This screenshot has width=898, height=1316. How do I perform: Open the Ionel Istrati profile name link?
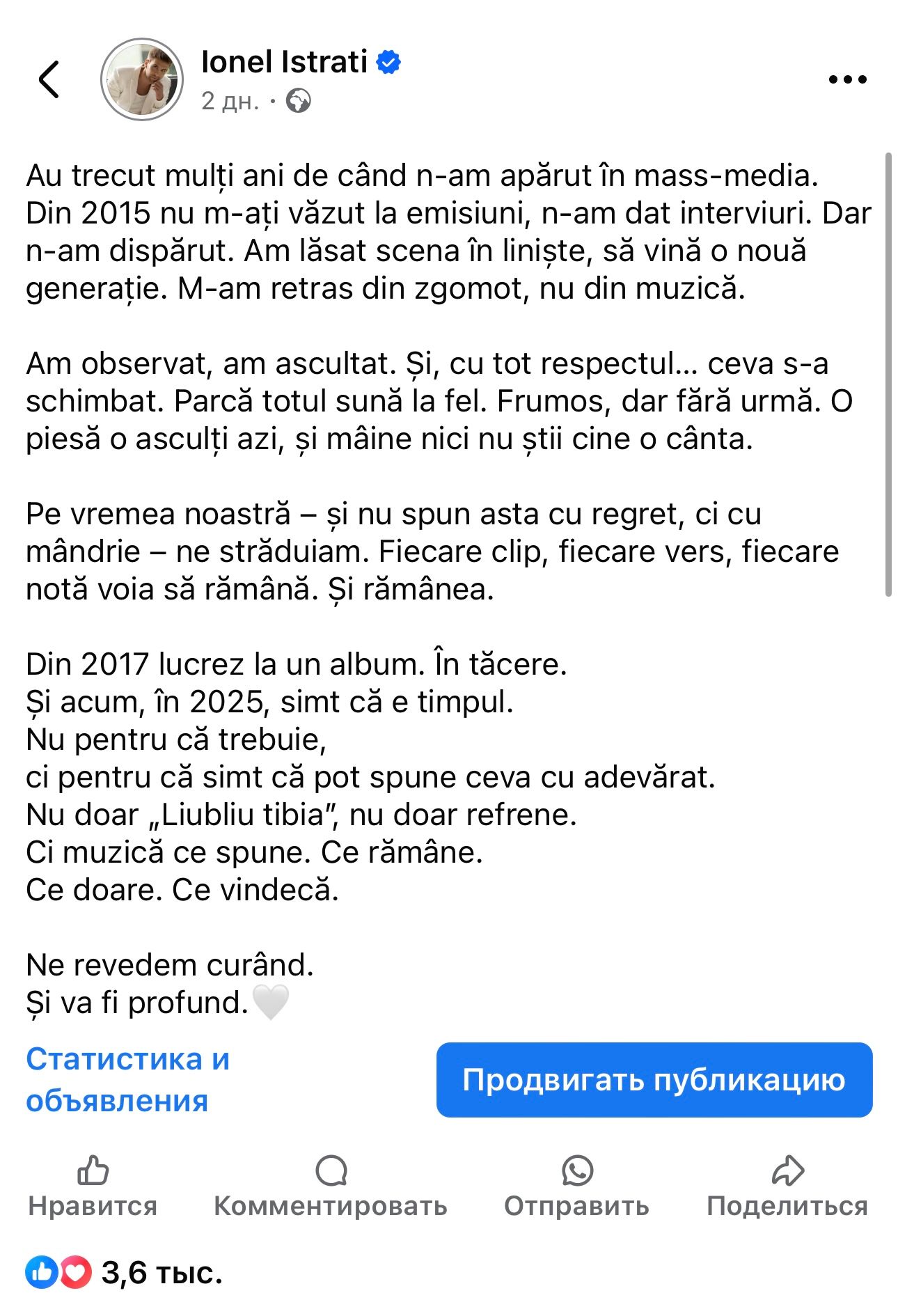click(284, 62)
